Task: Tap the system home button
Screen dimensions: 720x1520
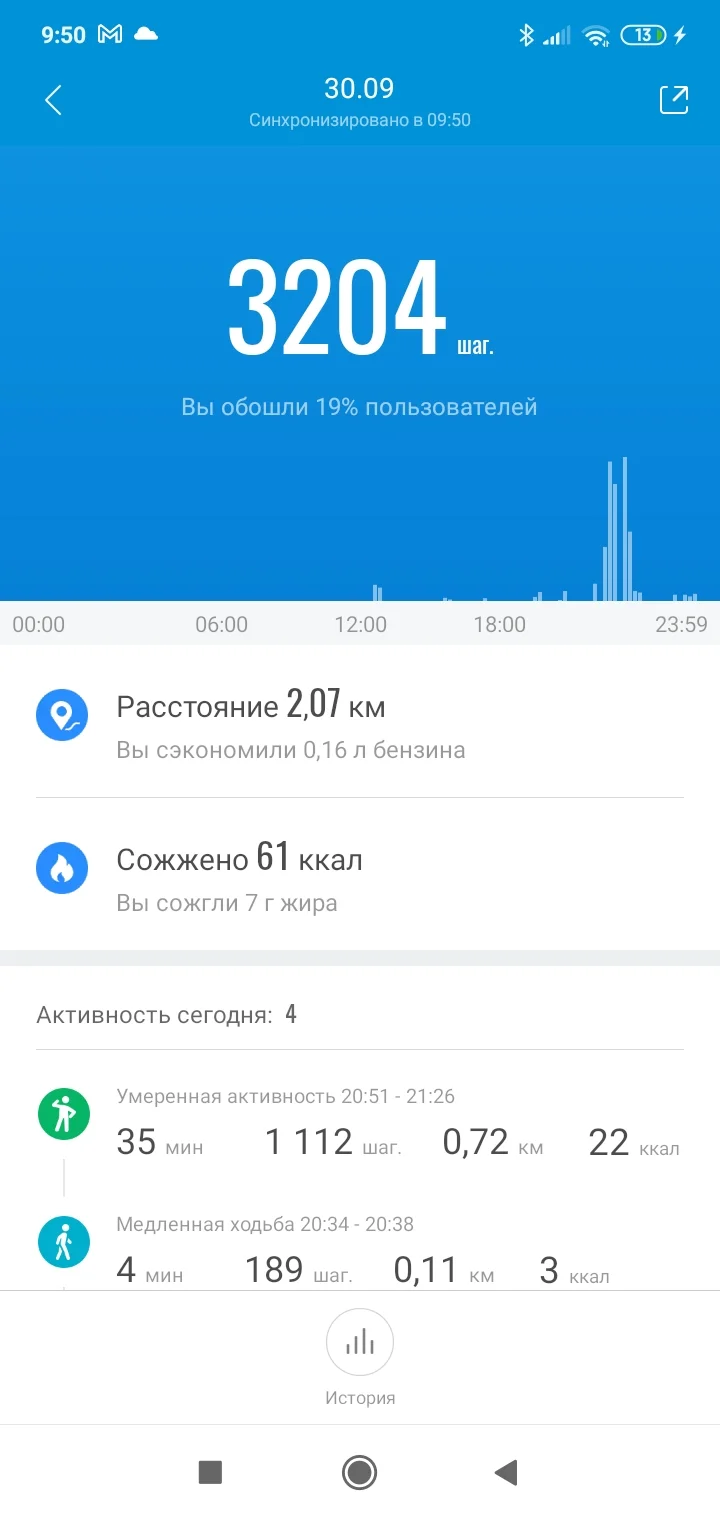Action: pos(359,1472)
